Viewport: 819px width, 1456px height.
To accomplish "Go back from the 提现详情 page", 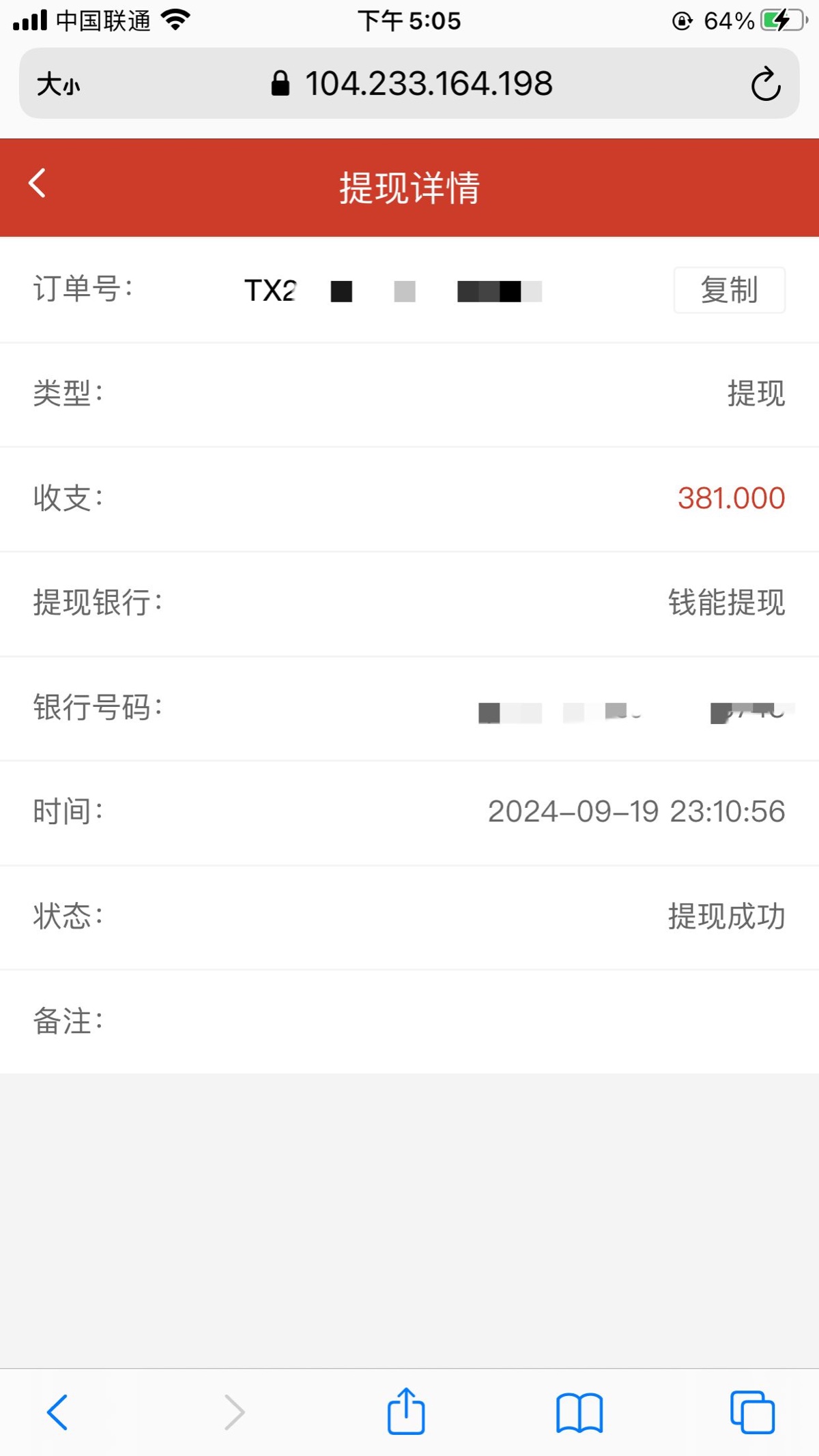I will point(38,184).
